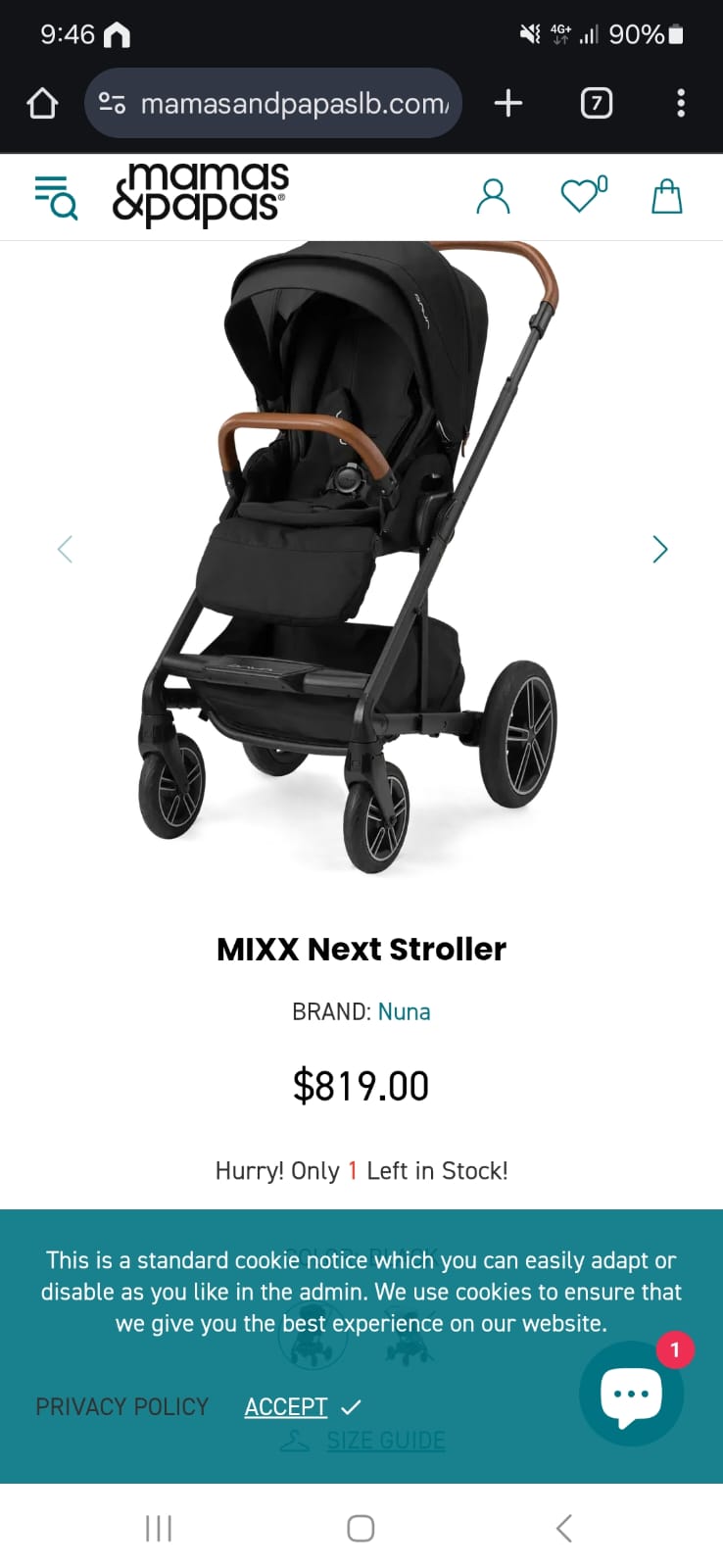Tap the browser home button

coord(42,103)
